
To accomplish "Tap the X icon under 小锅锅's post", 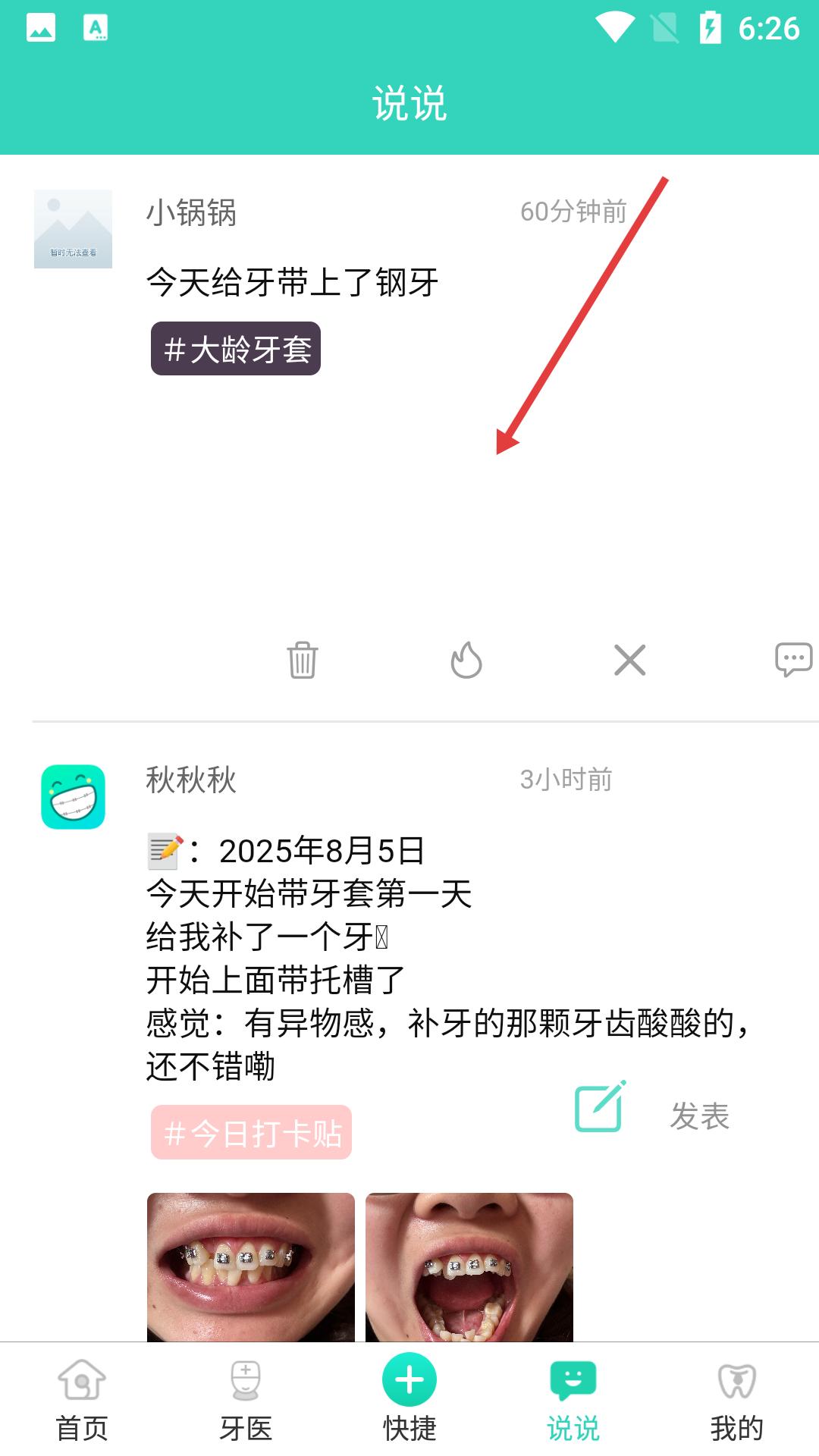I will (x=629, y=660).
